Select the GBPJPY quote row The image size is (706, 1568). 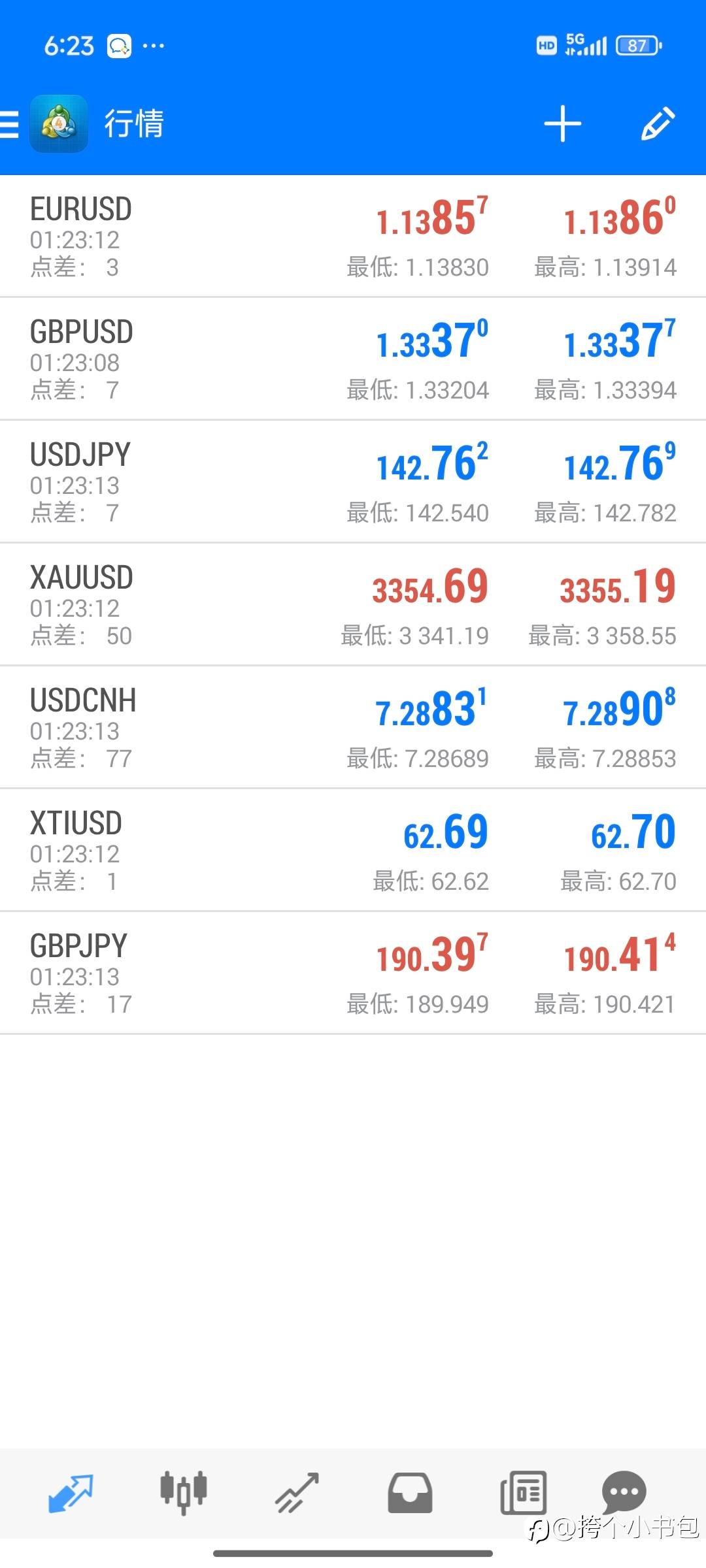(353, 973)
